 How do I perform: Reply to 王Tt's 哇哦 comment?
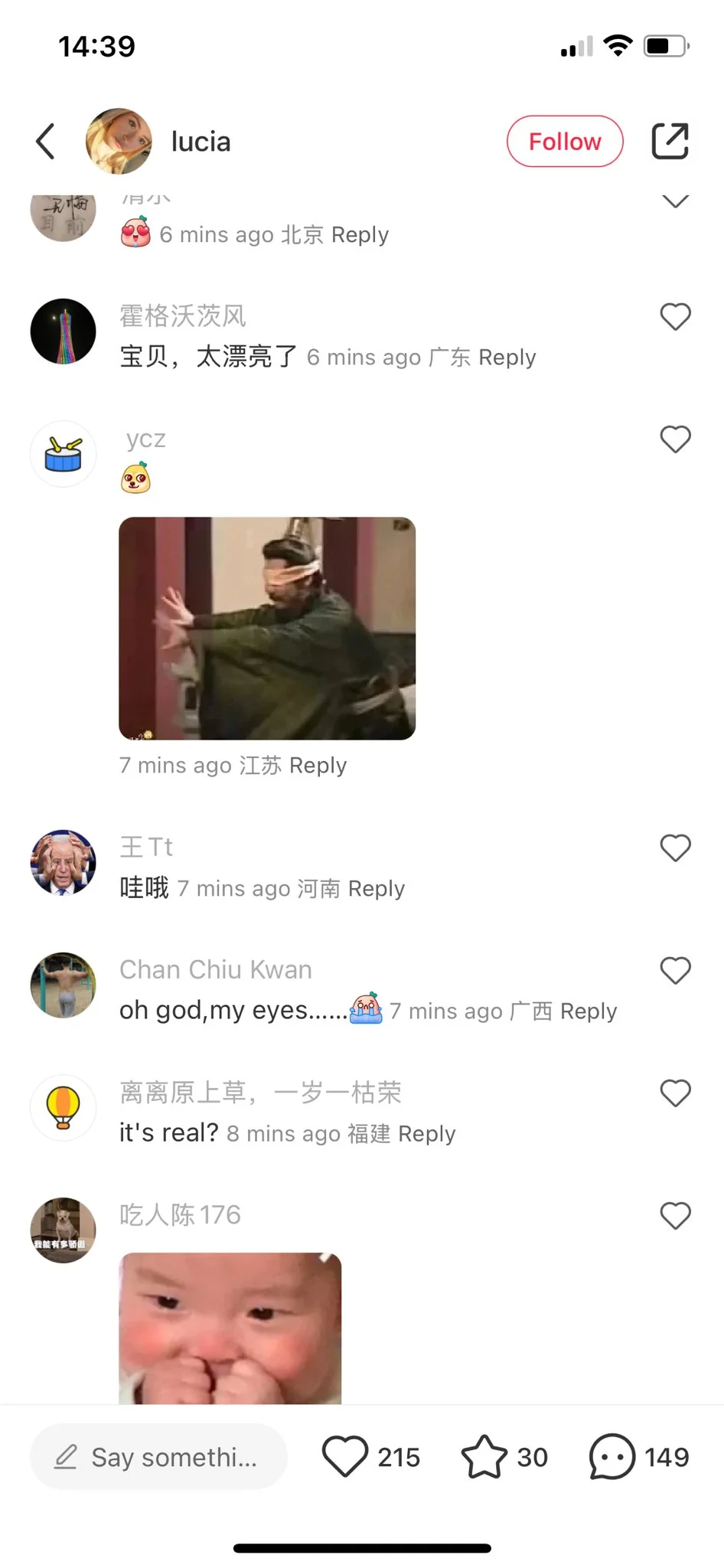pyautogui.click(x=376, y=889)
